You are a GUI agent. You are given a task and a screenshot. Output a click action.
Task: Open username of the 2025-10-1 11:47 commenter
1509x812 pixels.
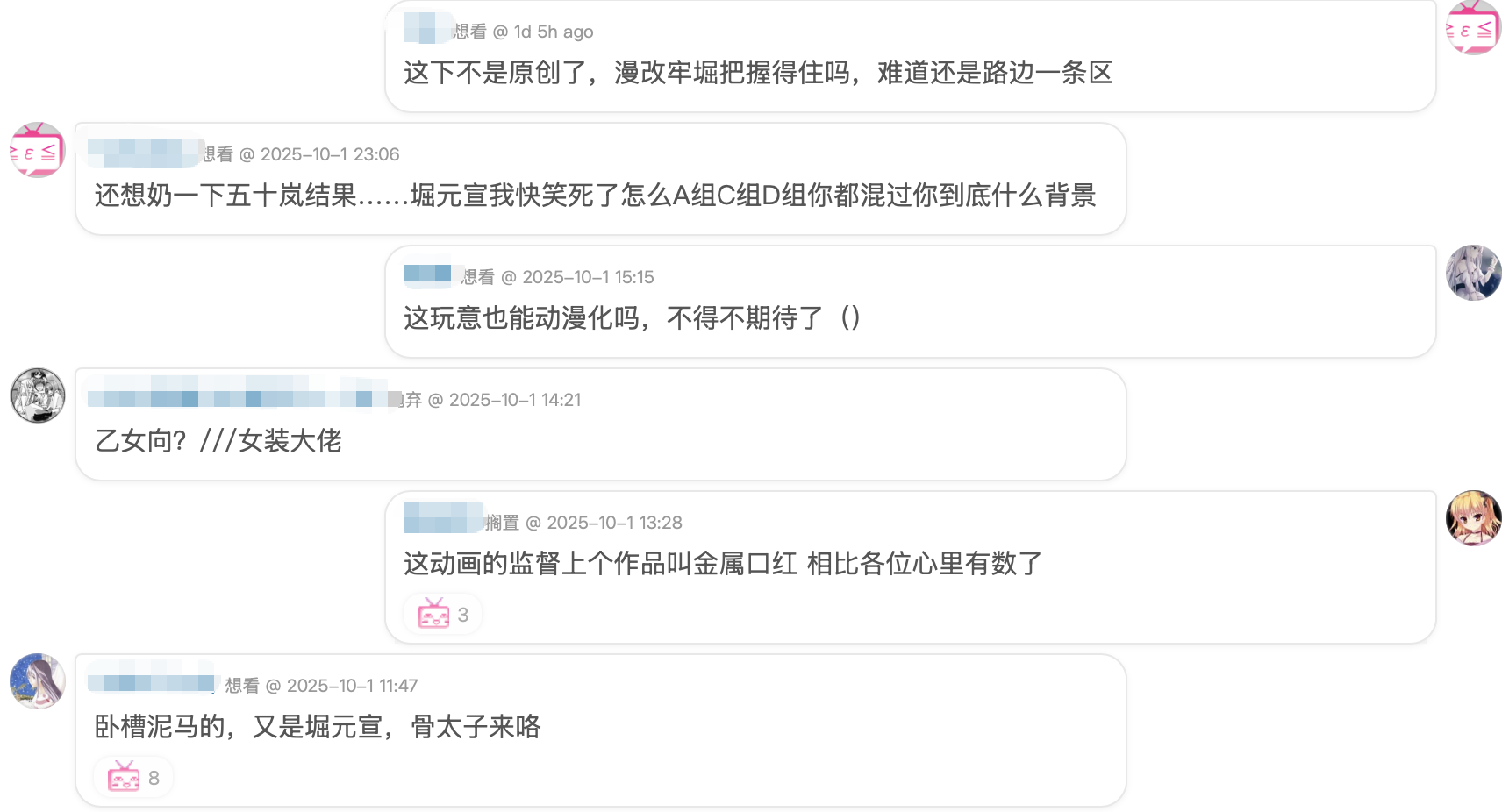click(x=151, y=684)
